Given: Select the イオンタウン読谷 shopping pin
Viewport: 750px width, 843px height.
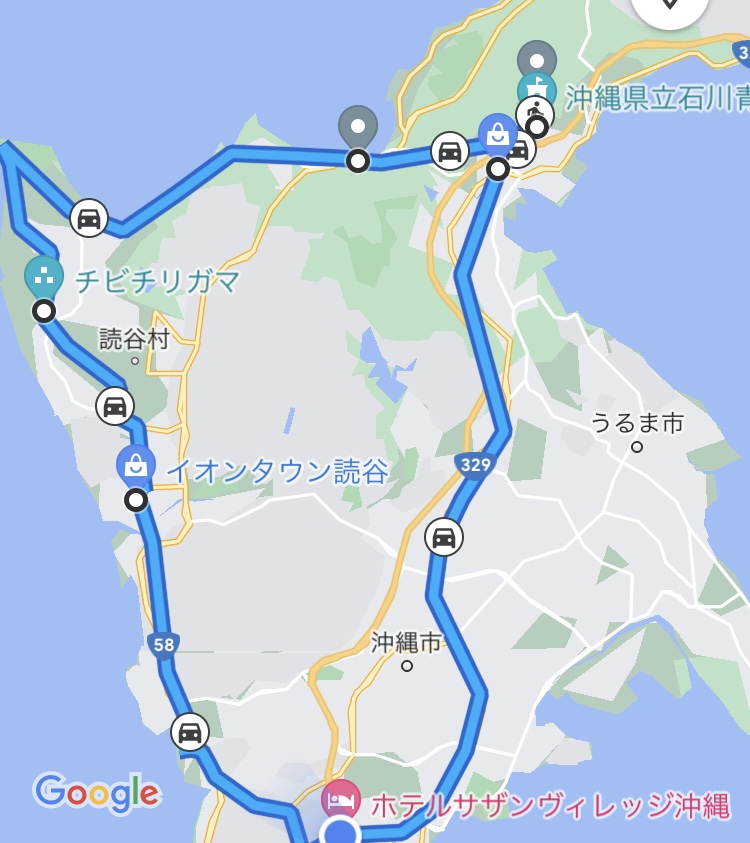Looking at the screenshot, I should 135,465.
